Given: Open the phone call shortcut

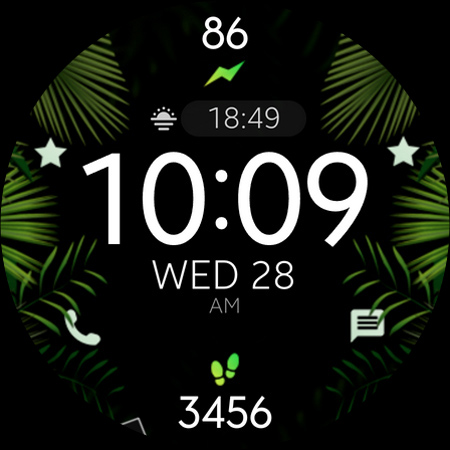Looking at the screenshot, I should (x=82, y=327).
